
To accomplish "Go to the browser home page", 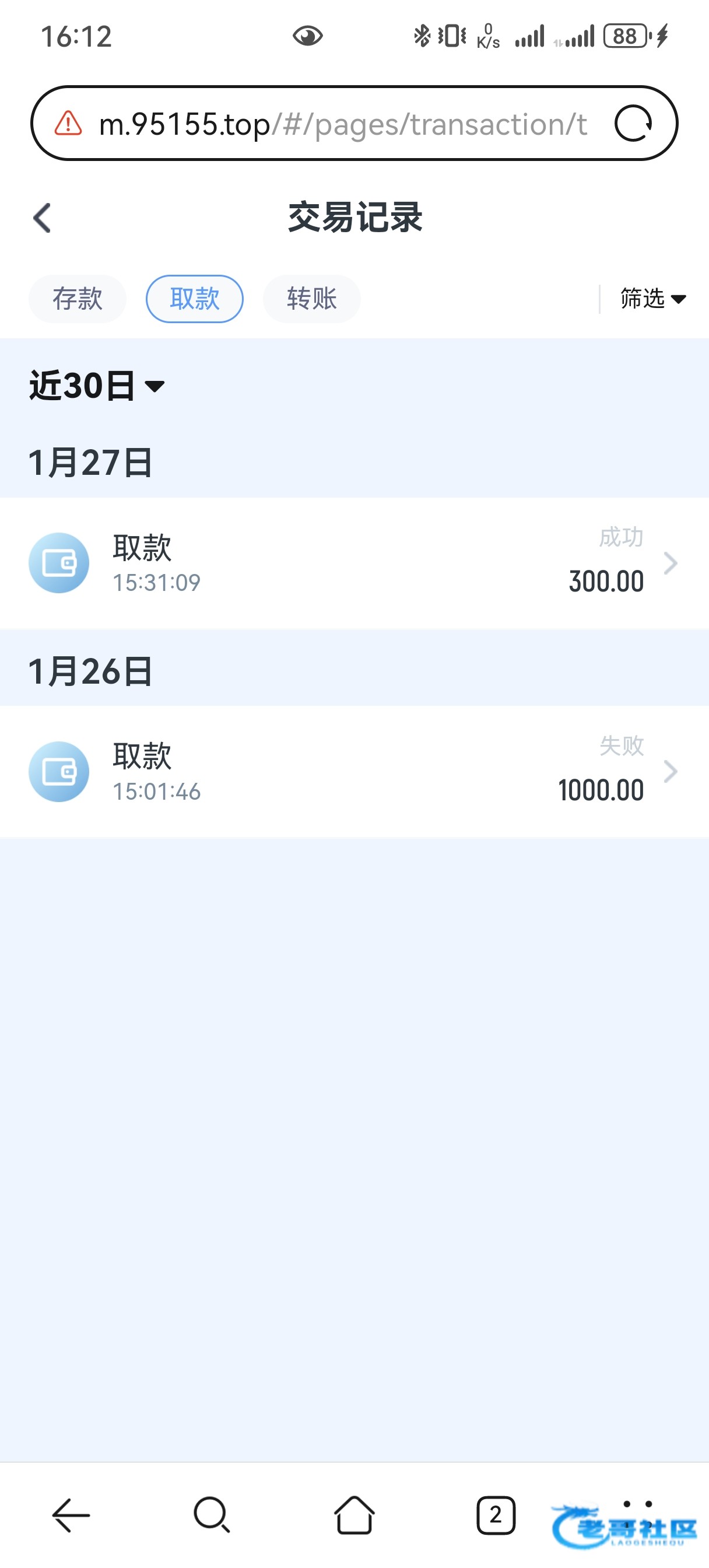I will (354, 1514).
